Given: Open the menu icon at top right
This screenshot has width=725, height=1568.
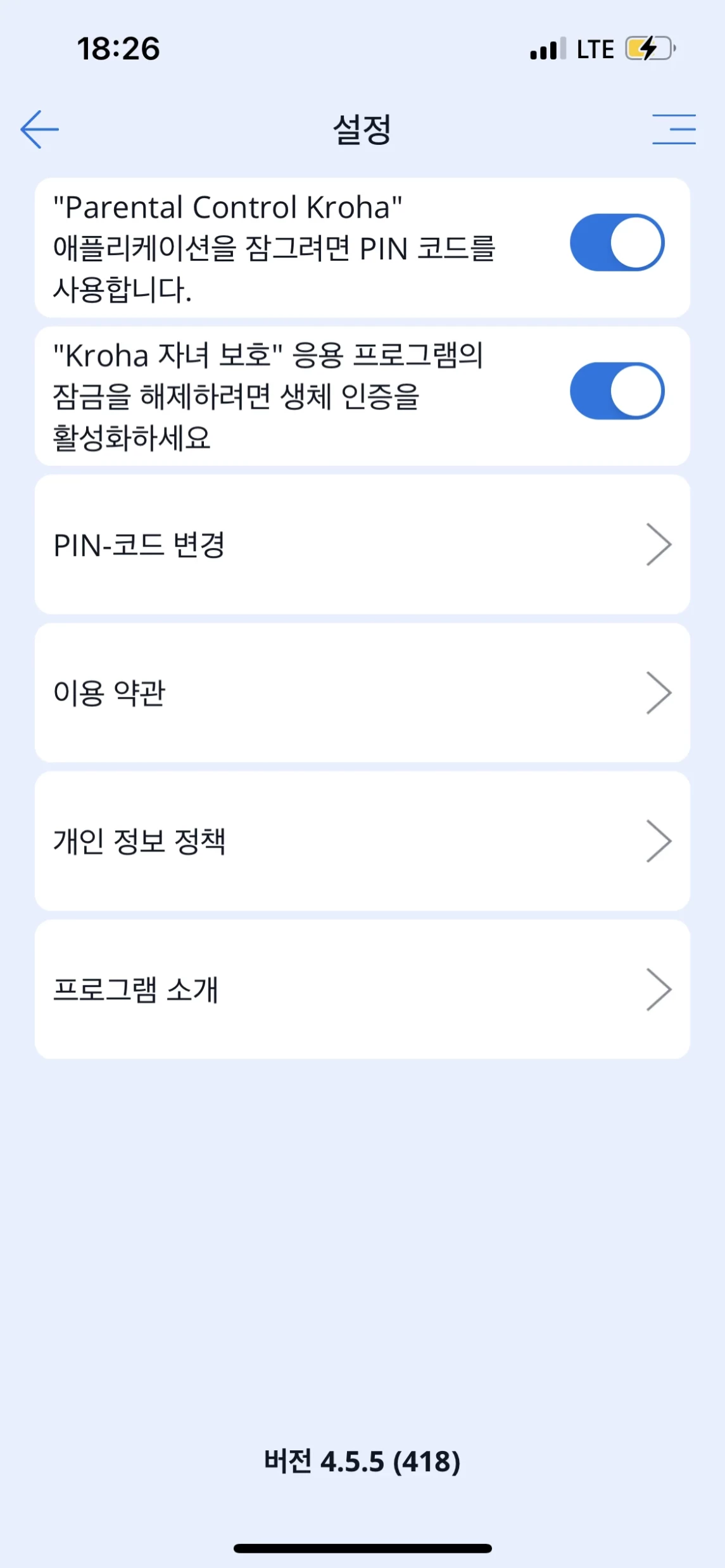Looking at the screenshot, I should 674,130.
